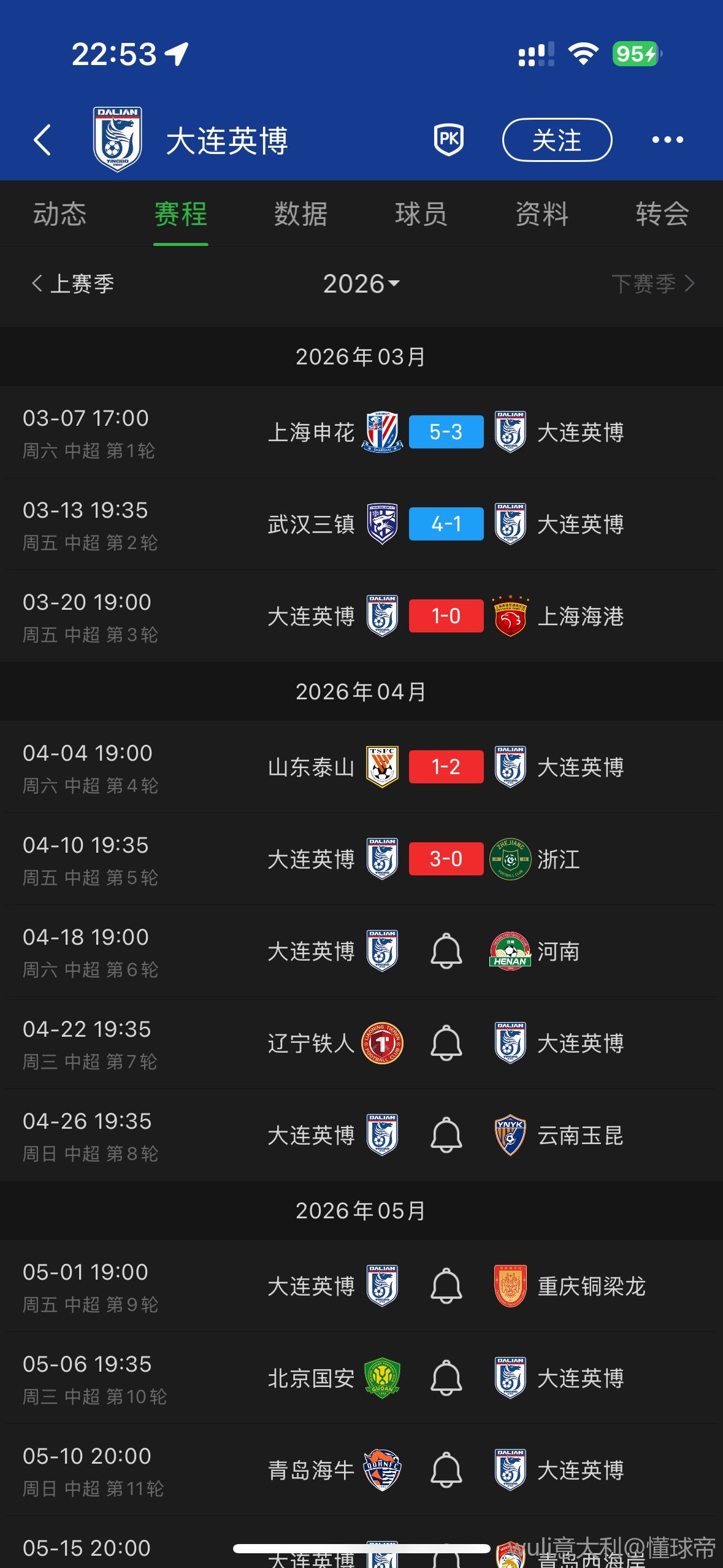Switch to the 数据 tab
This screenshot has width=723, height=1568.
coord(300,214)
